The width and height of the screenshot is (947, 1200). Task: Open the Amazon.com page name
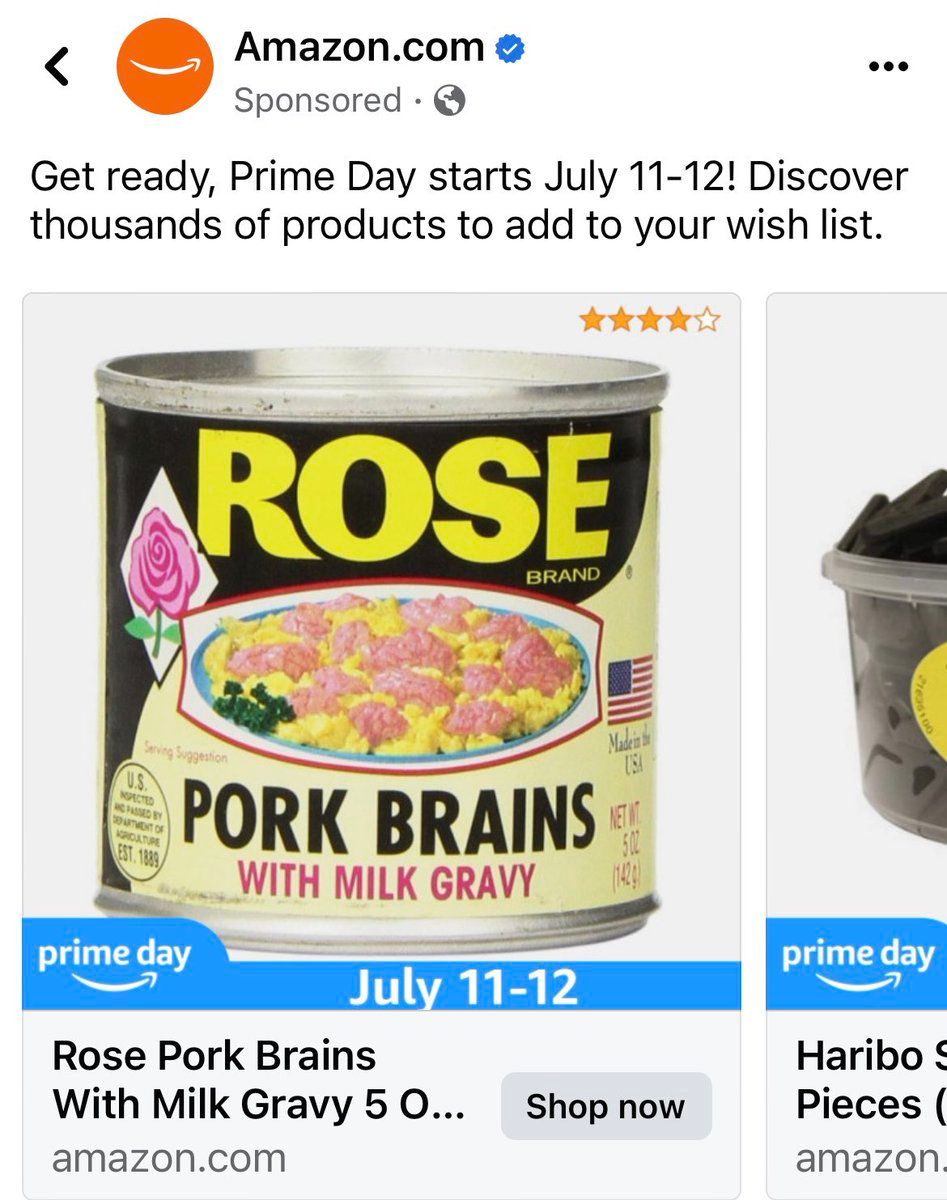(359, 47)
